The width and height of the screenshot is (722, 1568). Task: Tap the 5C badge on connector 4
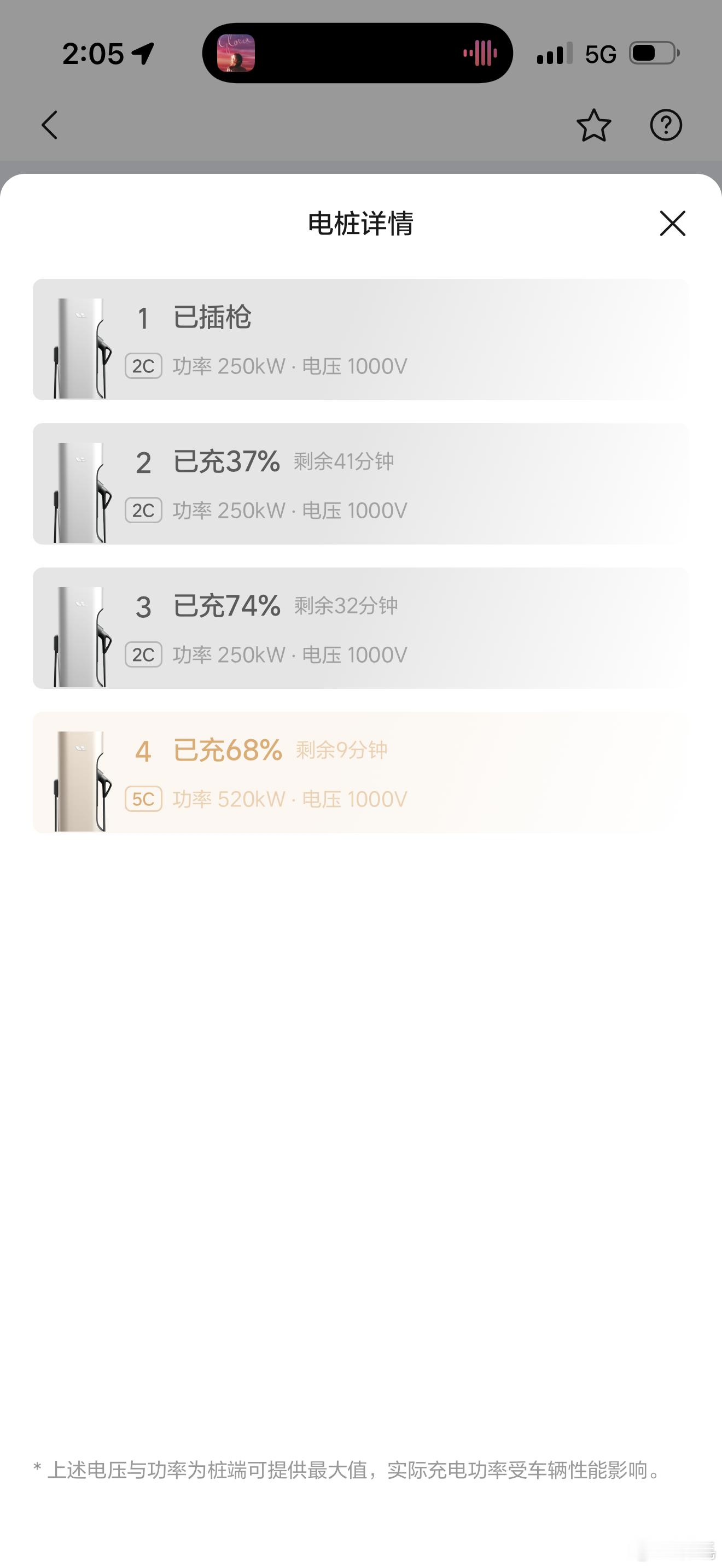pos(144,798)
